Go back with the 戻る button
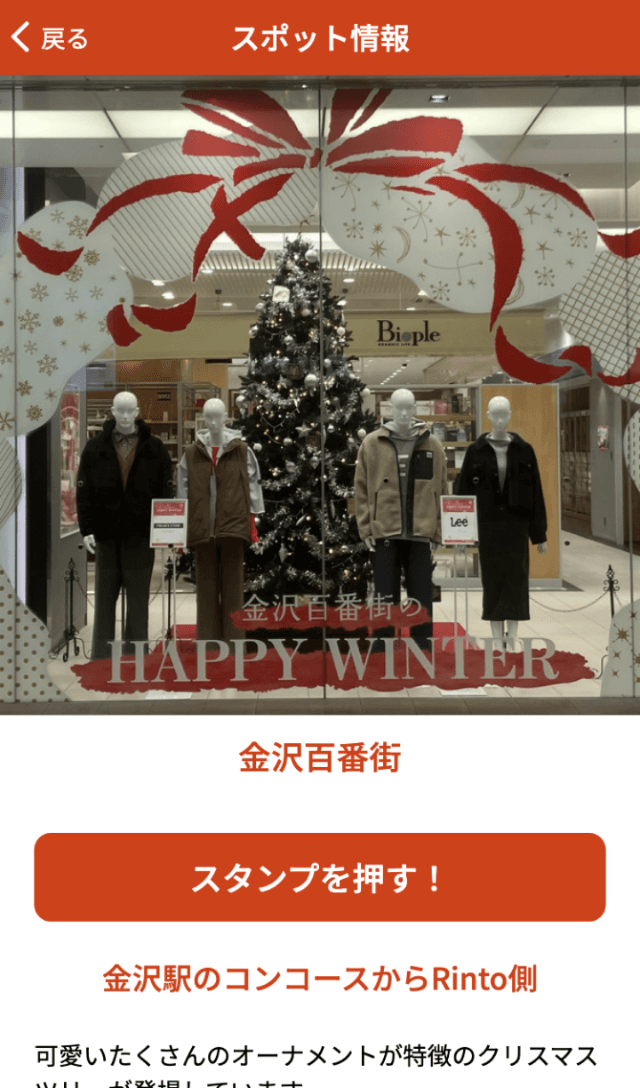This screenshot has width=640, height=1088. tap(50, 39)
